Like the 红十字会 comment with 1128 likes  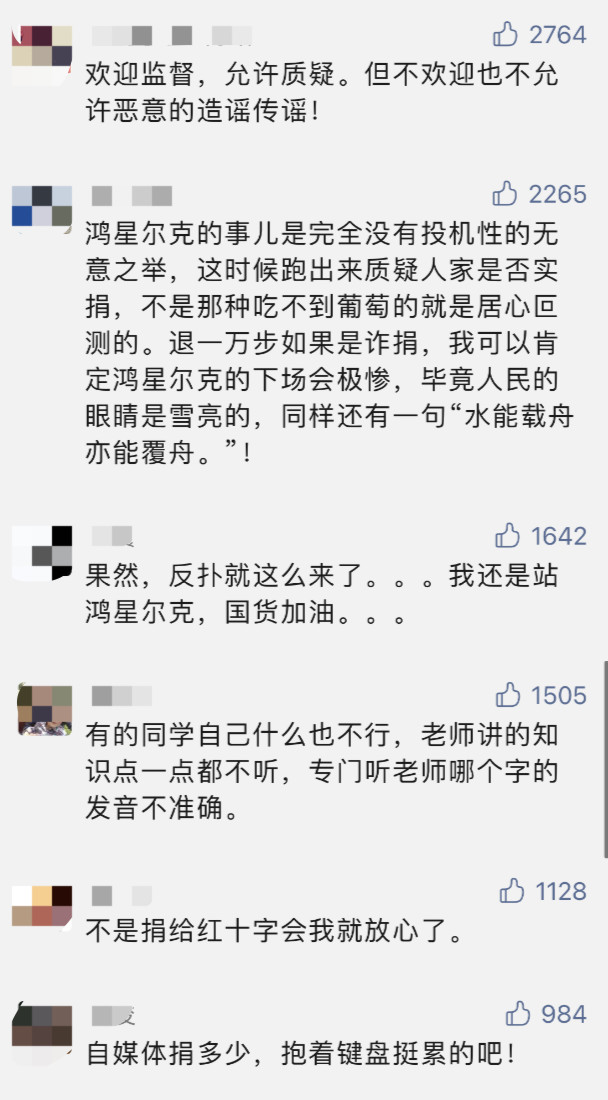tap(512, 890)
